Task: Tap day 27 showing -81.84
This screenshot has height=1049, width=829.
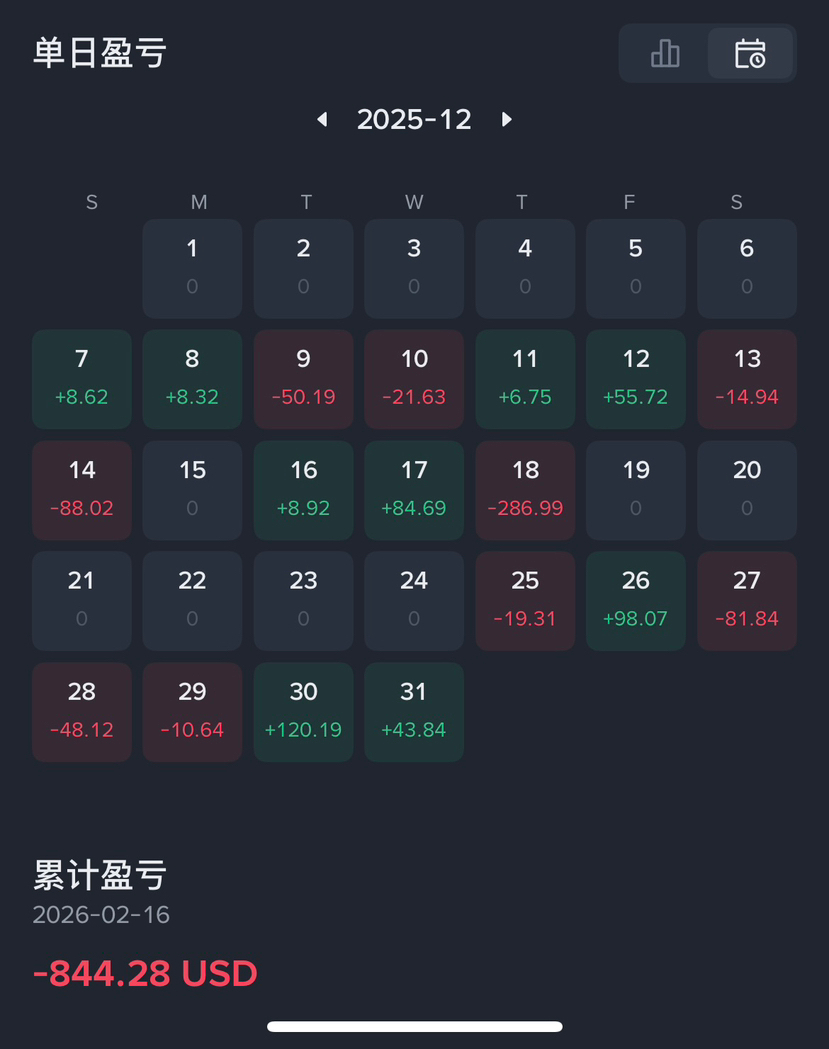Action: pyautogui.click(x=747, y=600)
